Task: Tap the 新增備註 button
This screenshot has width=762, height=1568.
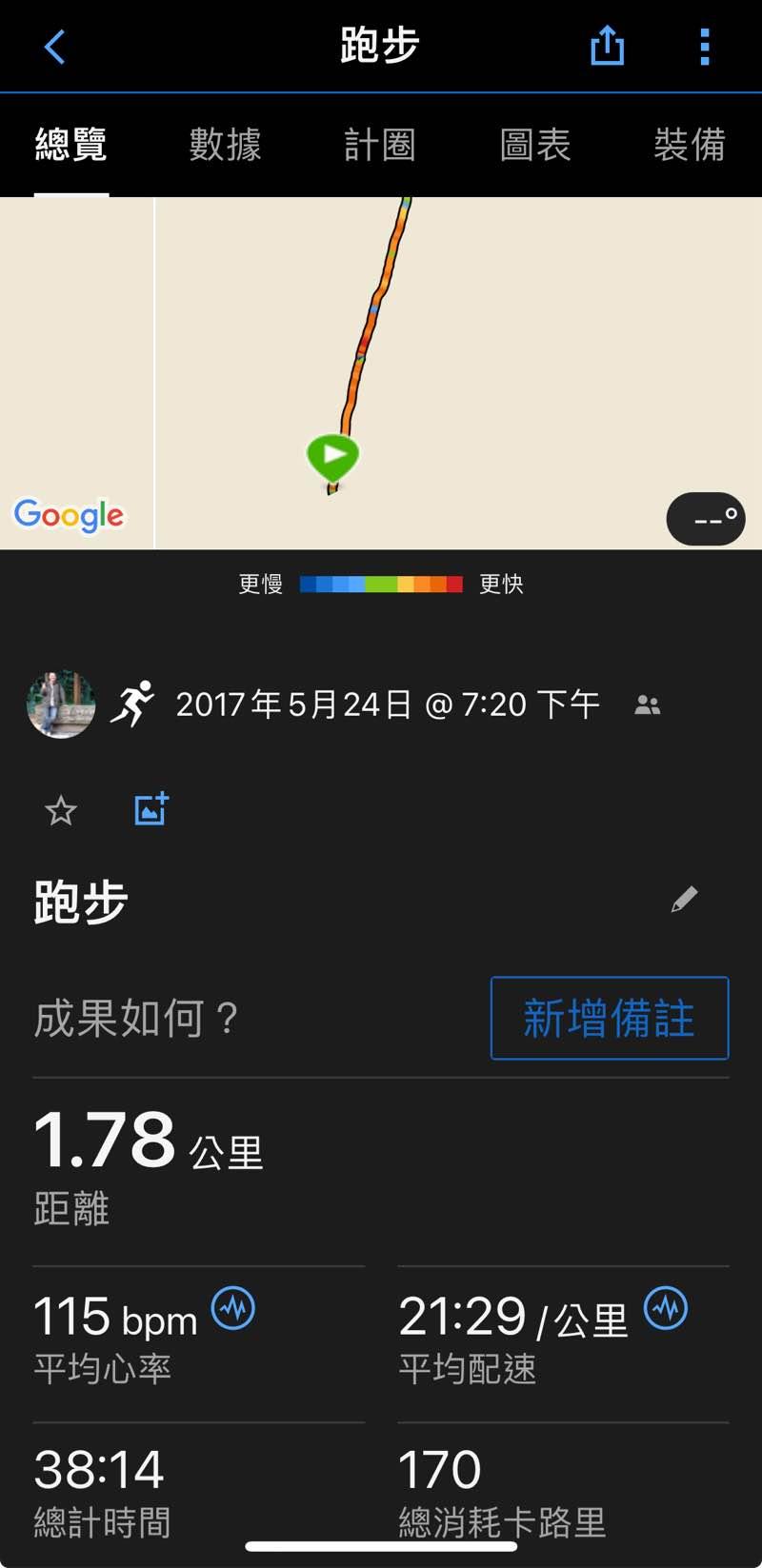Action: click(610, 1018)
